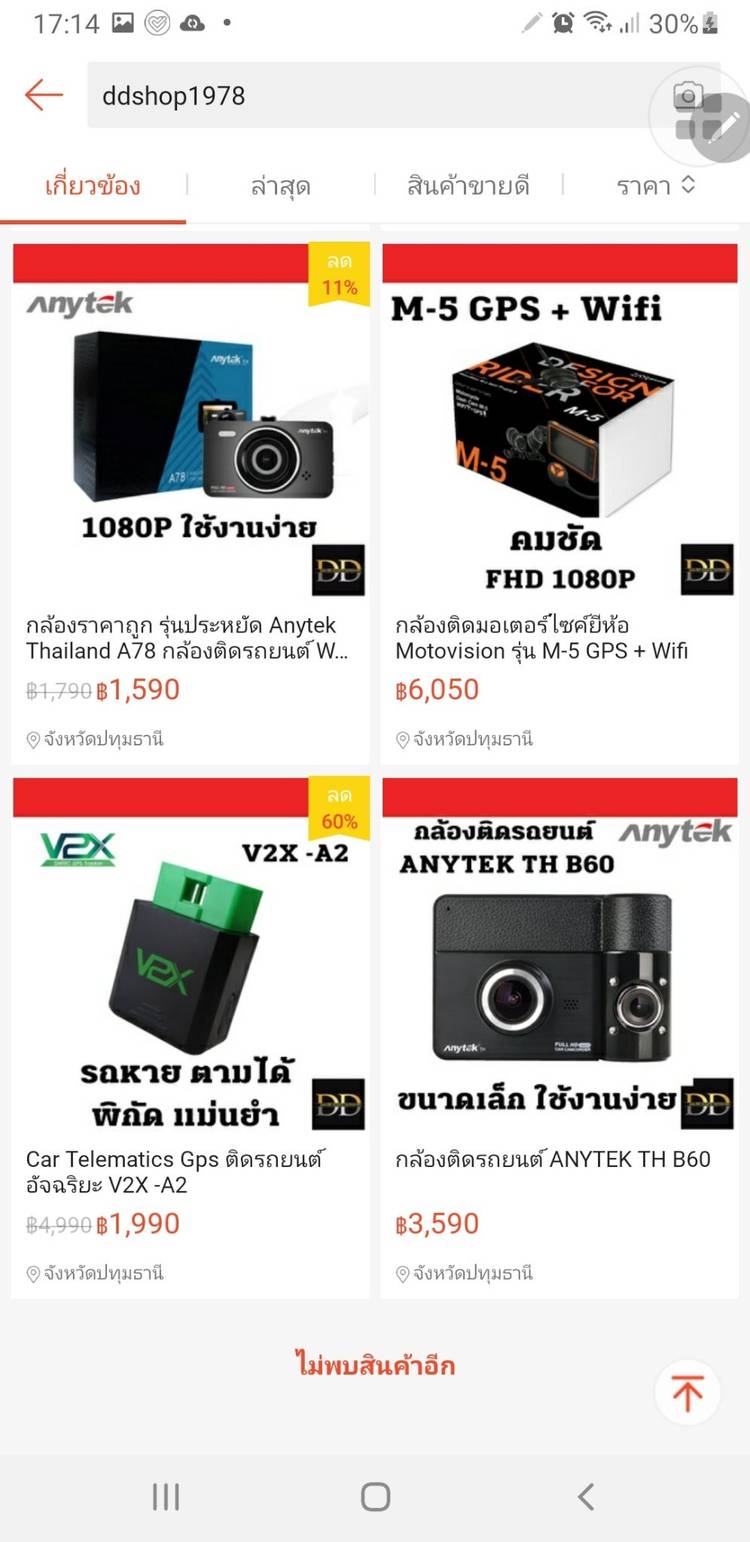Jump back to top of results
Image resolution: width=750 pixels, height=1542 pixels.
coord(688,1392)
